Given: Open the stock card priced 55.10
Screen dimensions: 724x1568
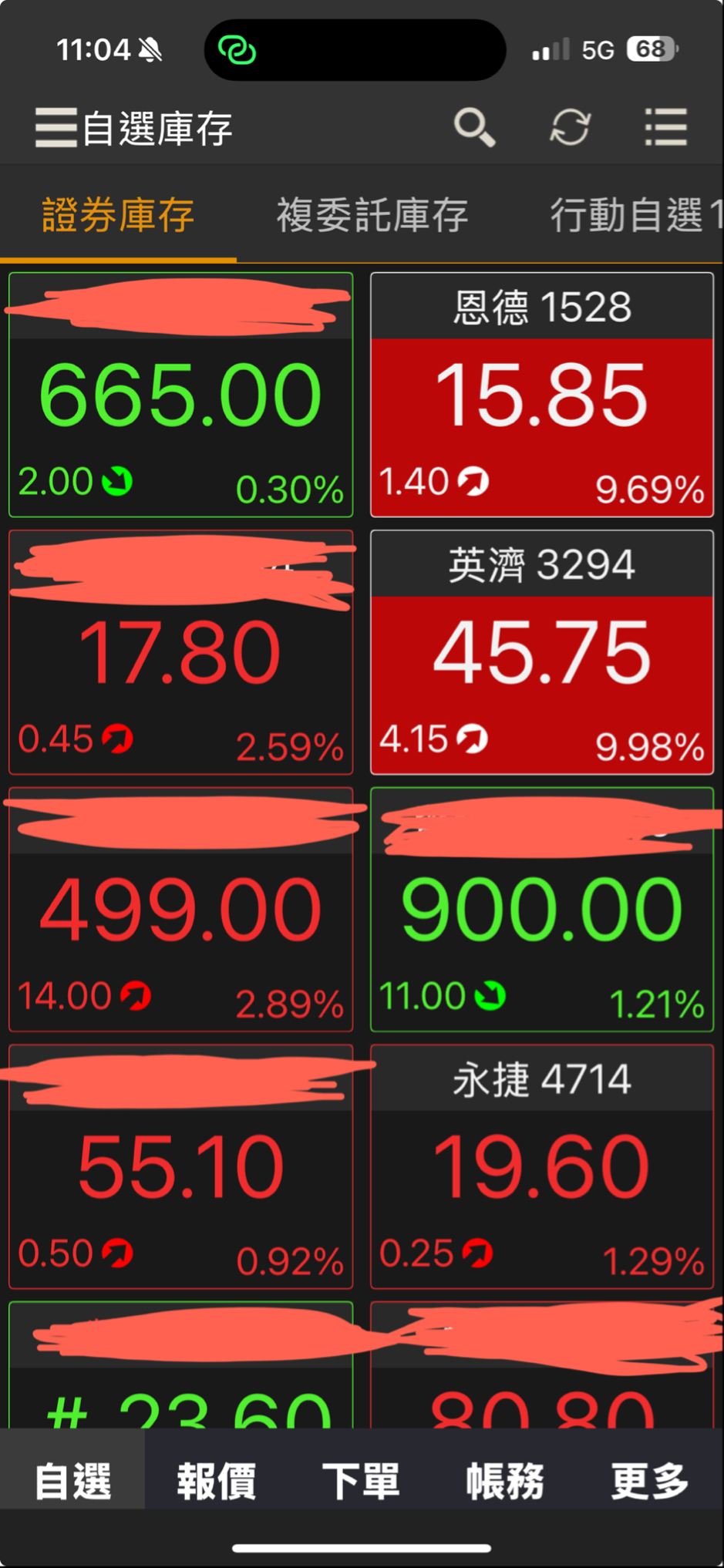Looking at the screenshot, I should point(180,1166).
